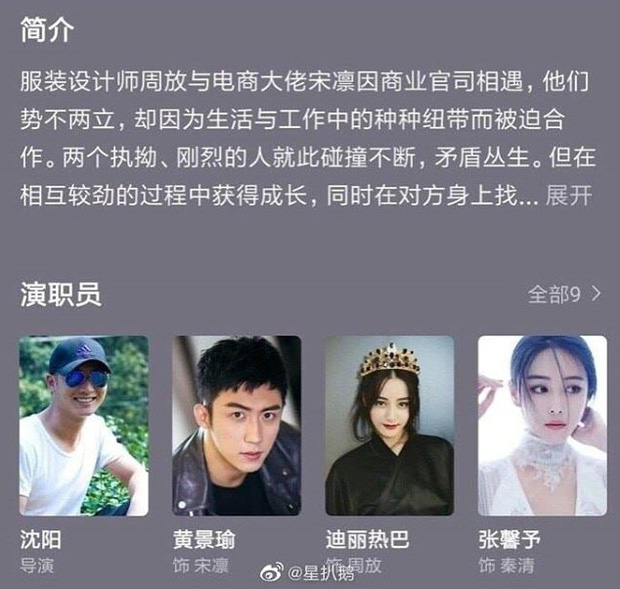
Task: View all 9 cast members
Action: tap(564, 294)
